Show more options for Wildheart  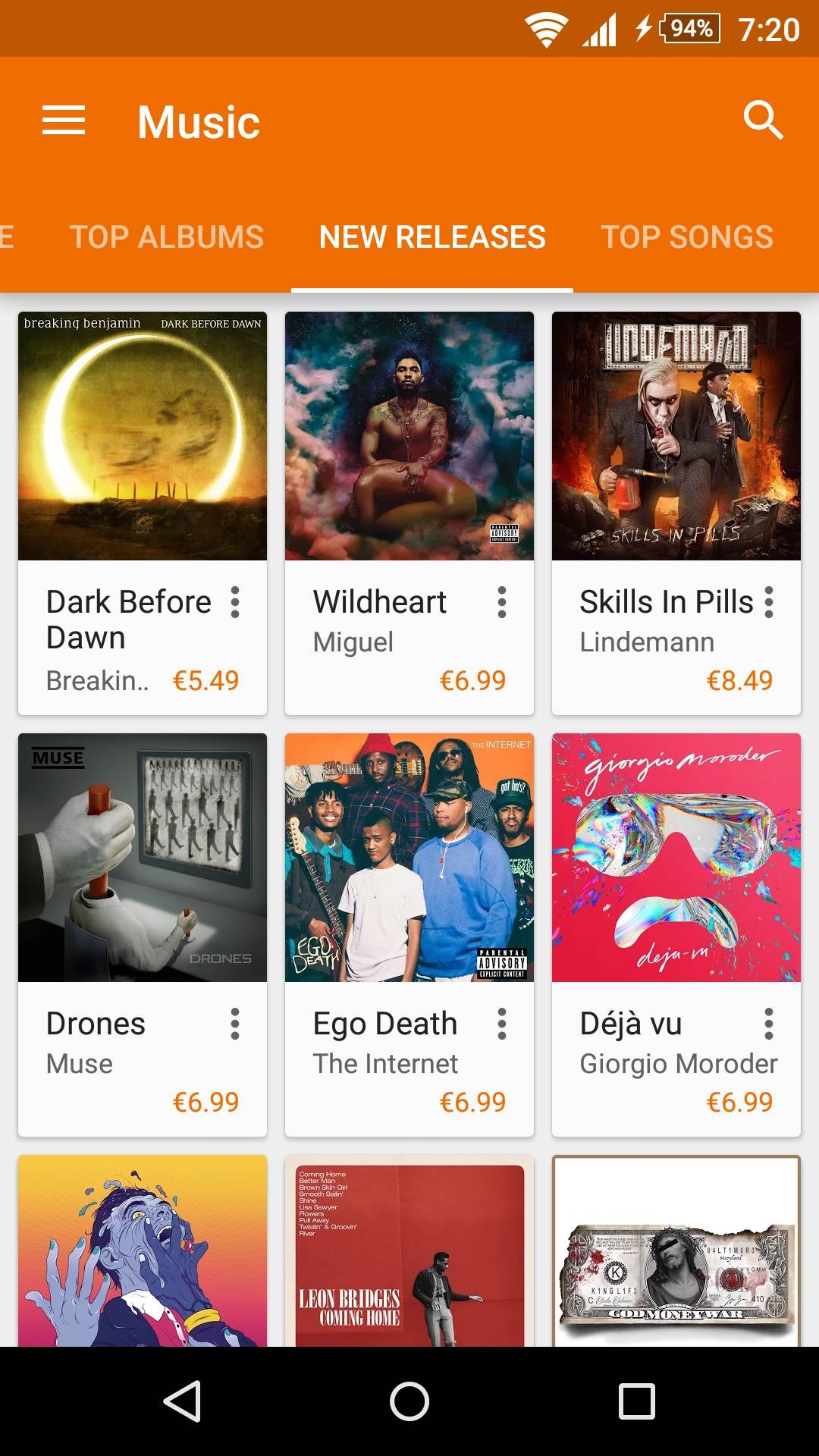[x=502, y=602]
